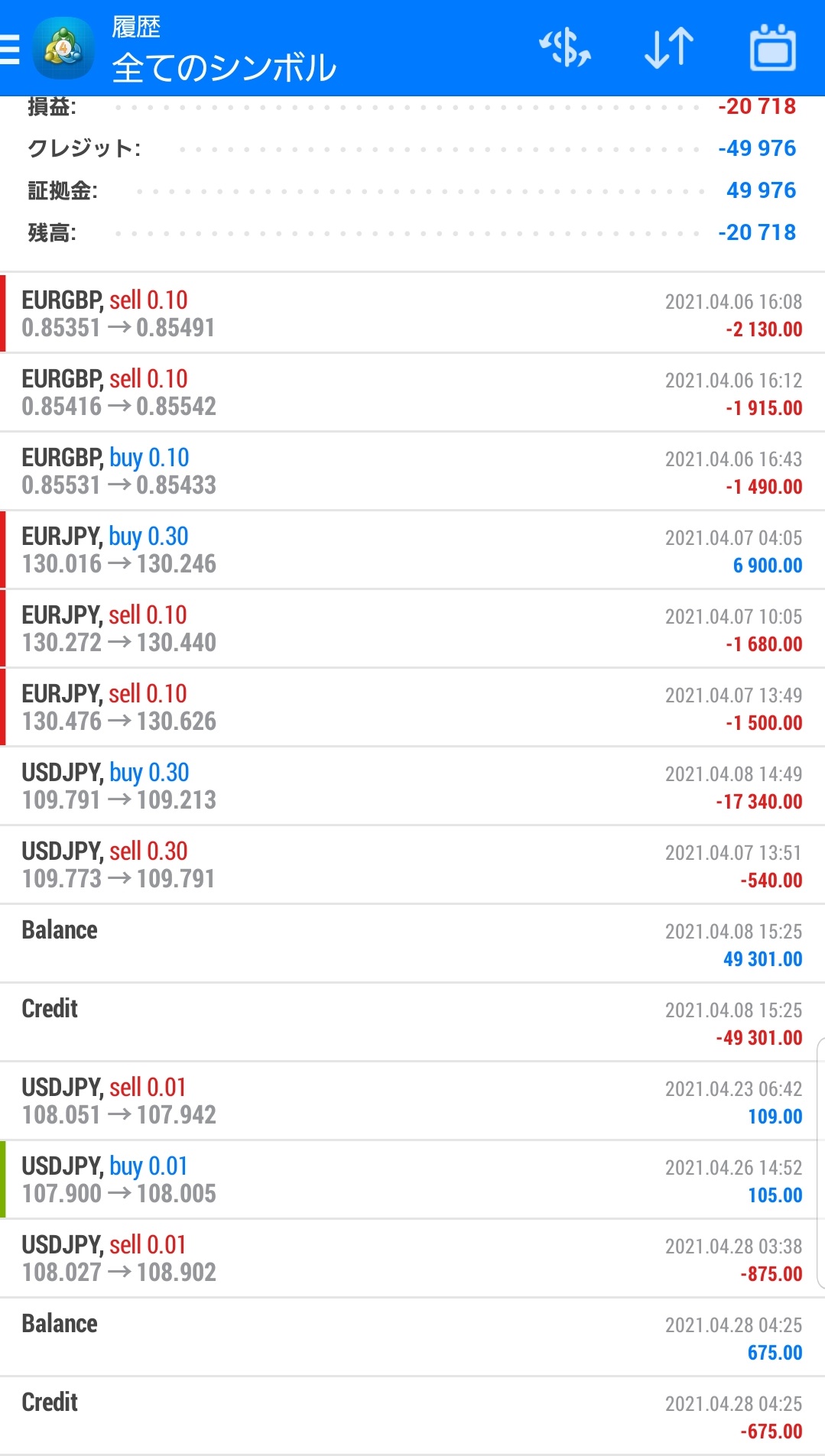This screenshot has width=825, height=1456.
Task: Open the symbol filter dollar icon
Action: tap(565, 48)
